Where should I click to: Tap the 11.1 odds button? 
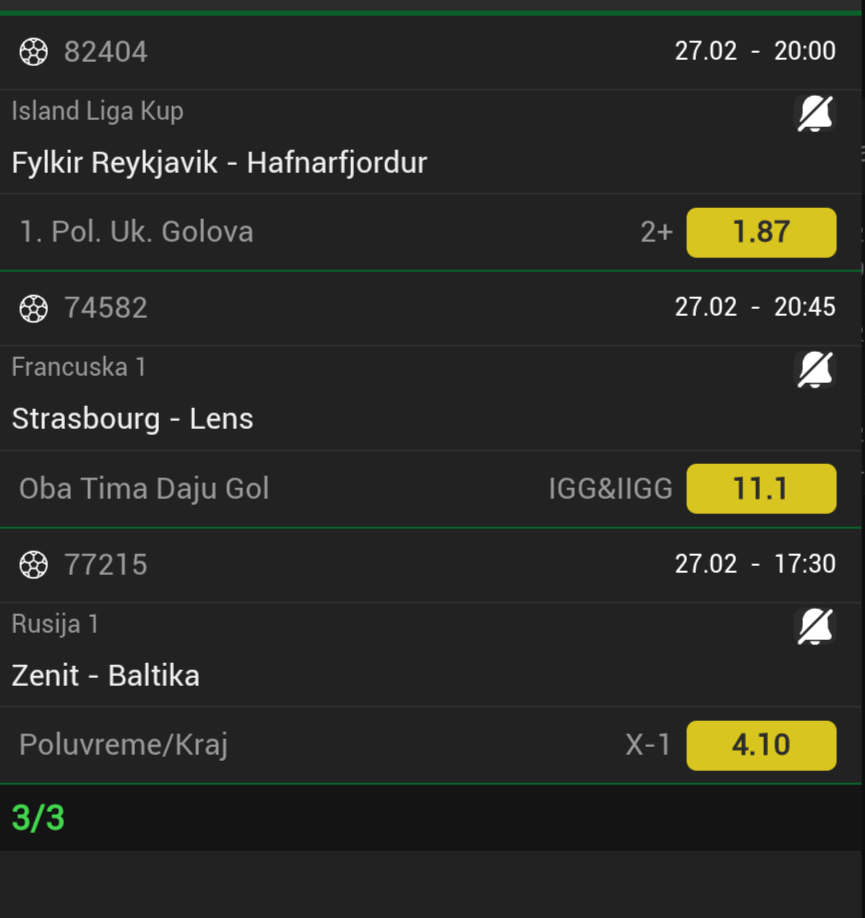click(761, 489)
